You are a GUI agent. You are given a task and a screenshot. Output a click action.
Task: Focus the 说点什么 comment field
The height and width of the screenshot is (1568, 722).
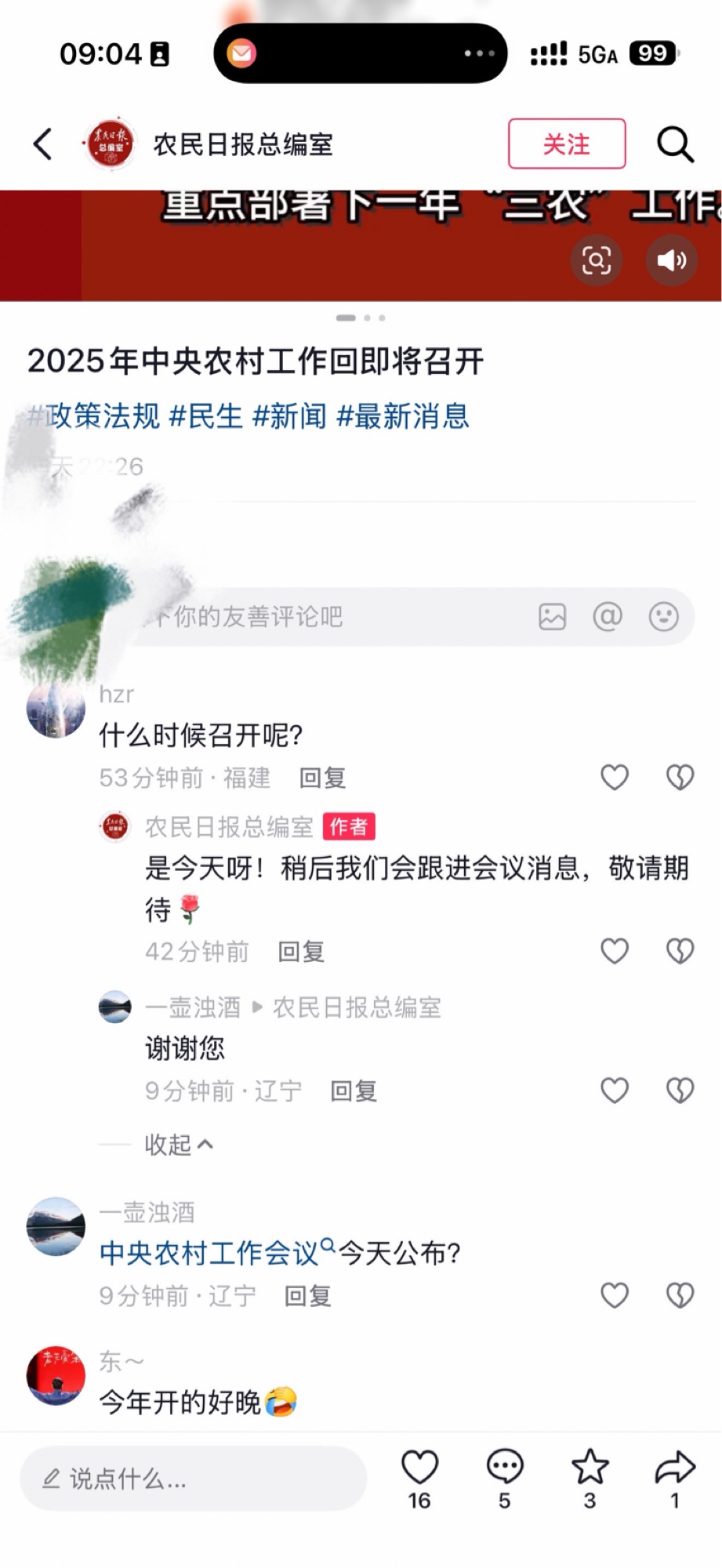pos(193,1479)
